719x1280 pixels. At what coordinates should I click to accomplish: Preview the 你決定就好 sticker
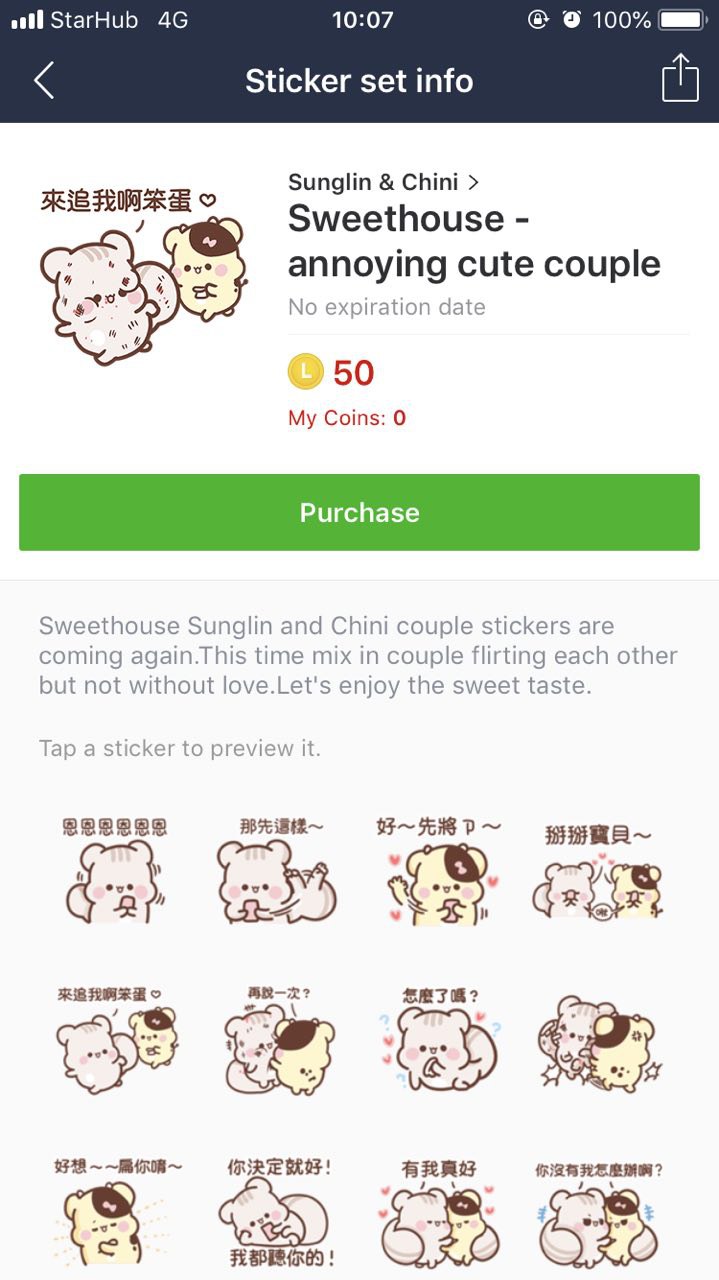pos(279,1212)
